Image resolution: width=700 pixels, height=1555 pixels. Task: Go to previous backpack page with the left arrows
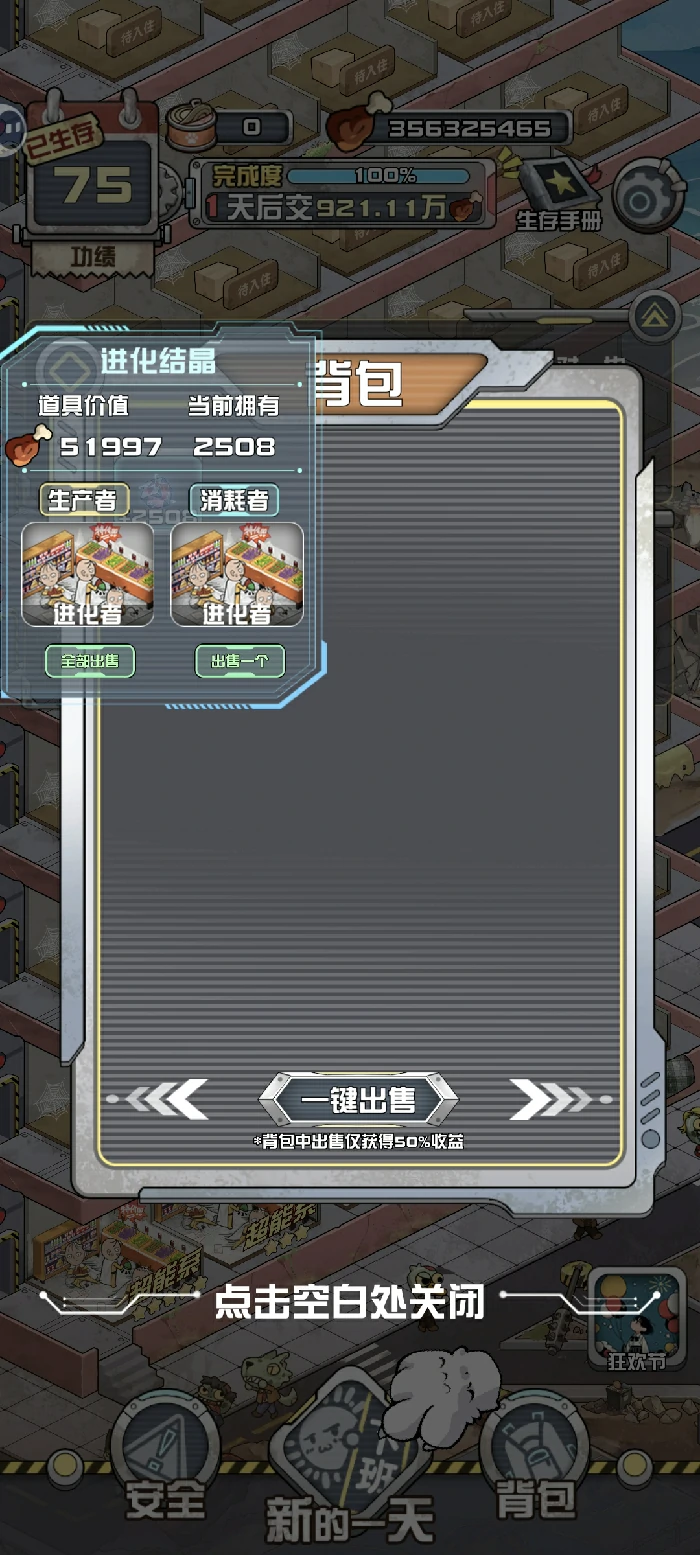pos(168,1099)
